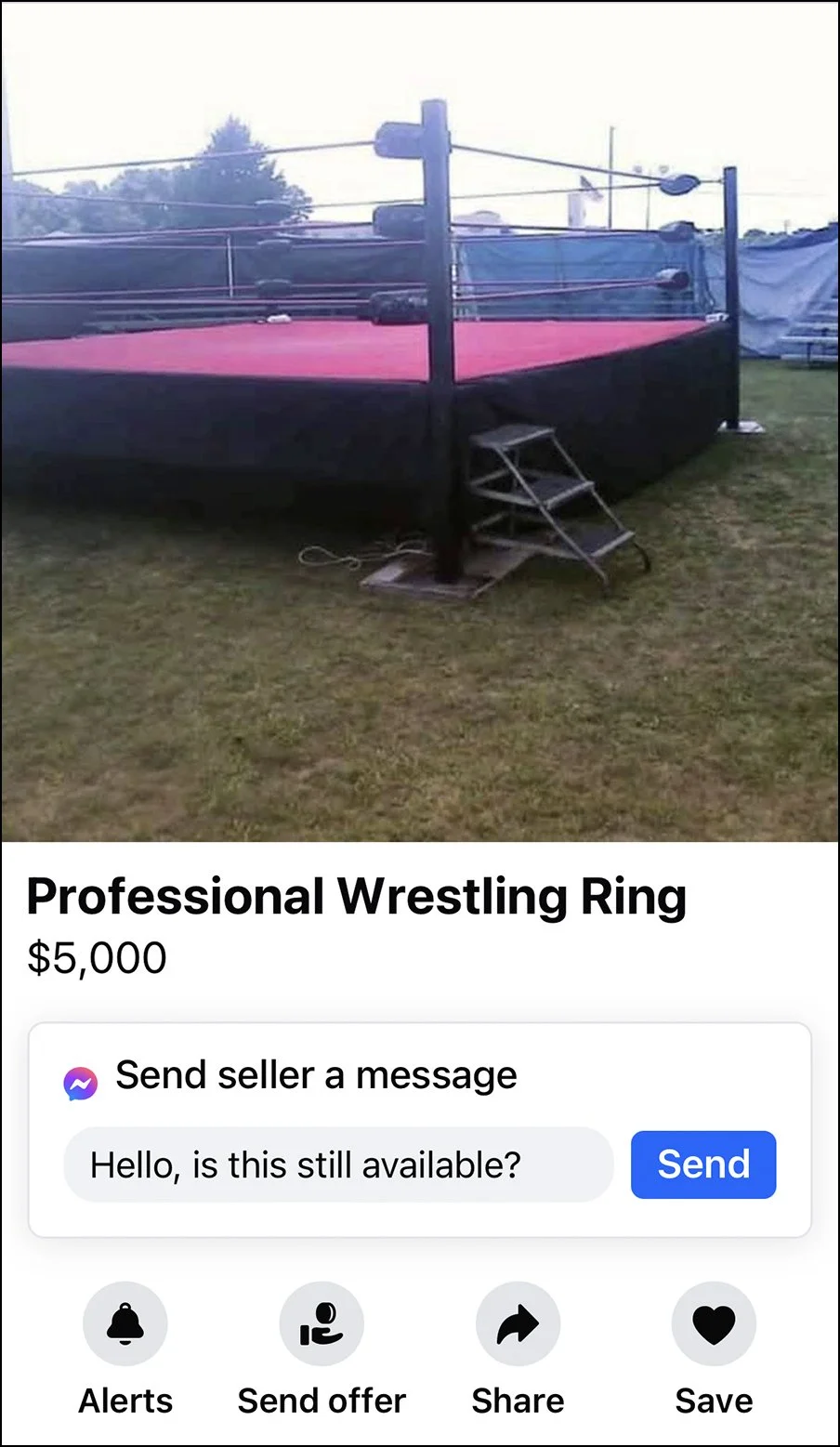Turn on Alerts for this listing
The width and height of the screenshot is (840, 1447).
125,1324
